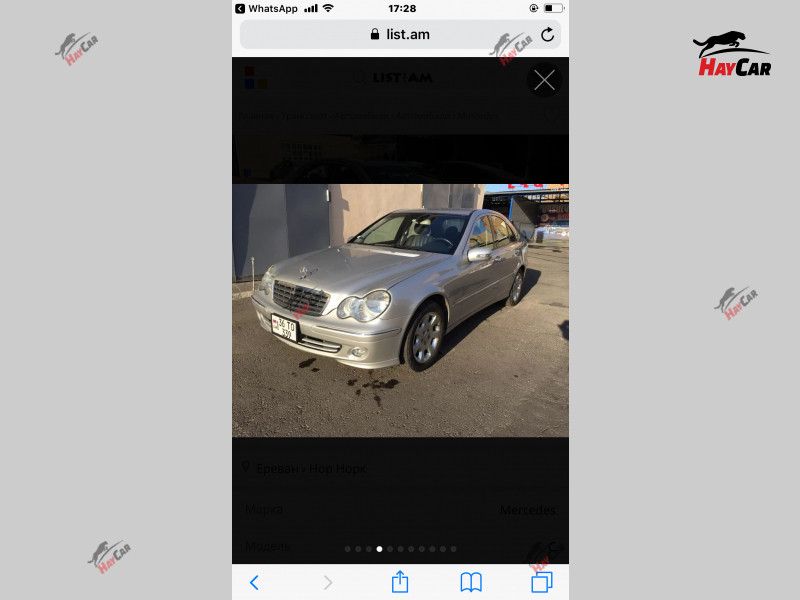Open the Safari share sheet
The image size is (800, 600).
pos(400,582)
